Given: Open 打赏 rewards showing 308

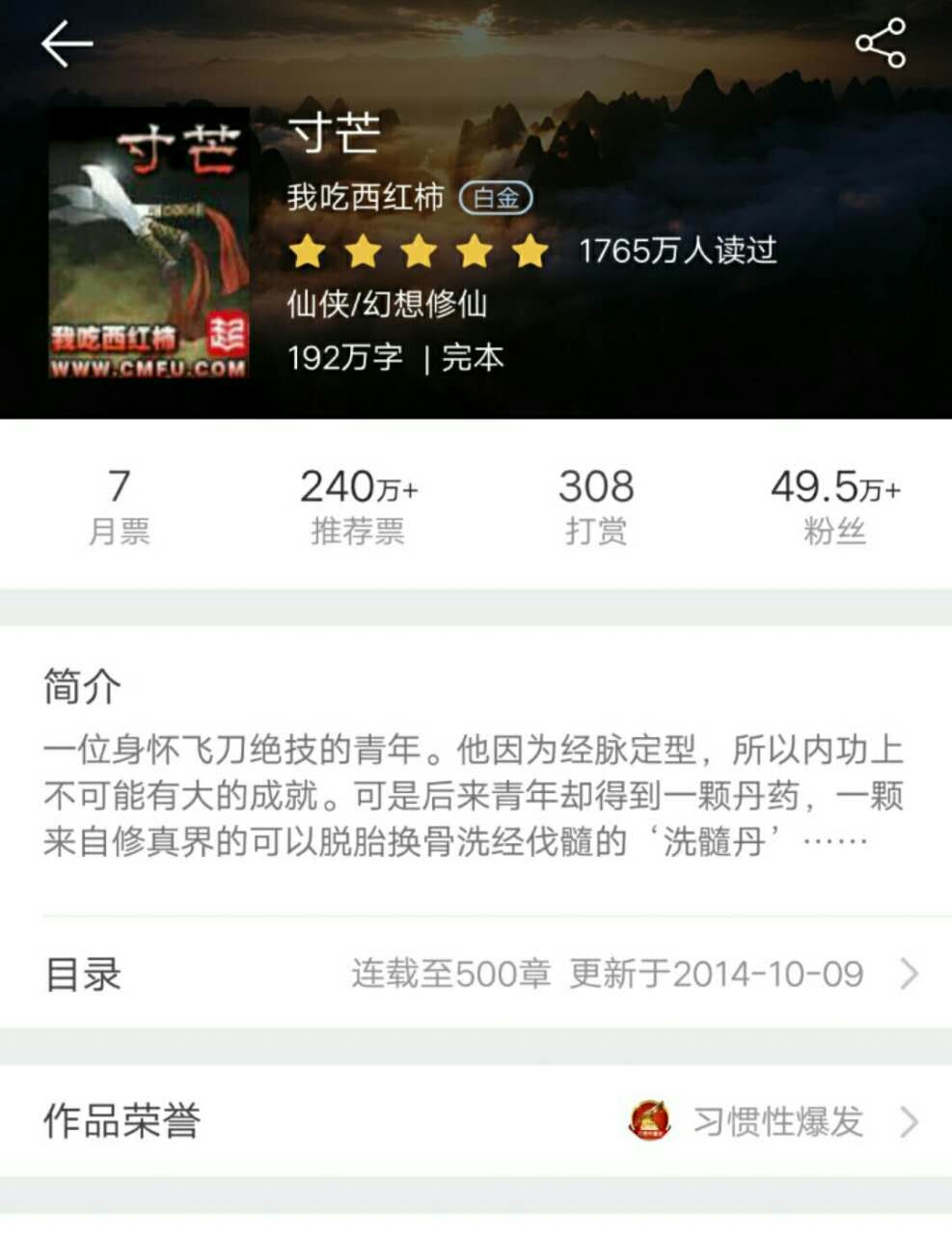Looking at the screenshot, I should [596, 502].
